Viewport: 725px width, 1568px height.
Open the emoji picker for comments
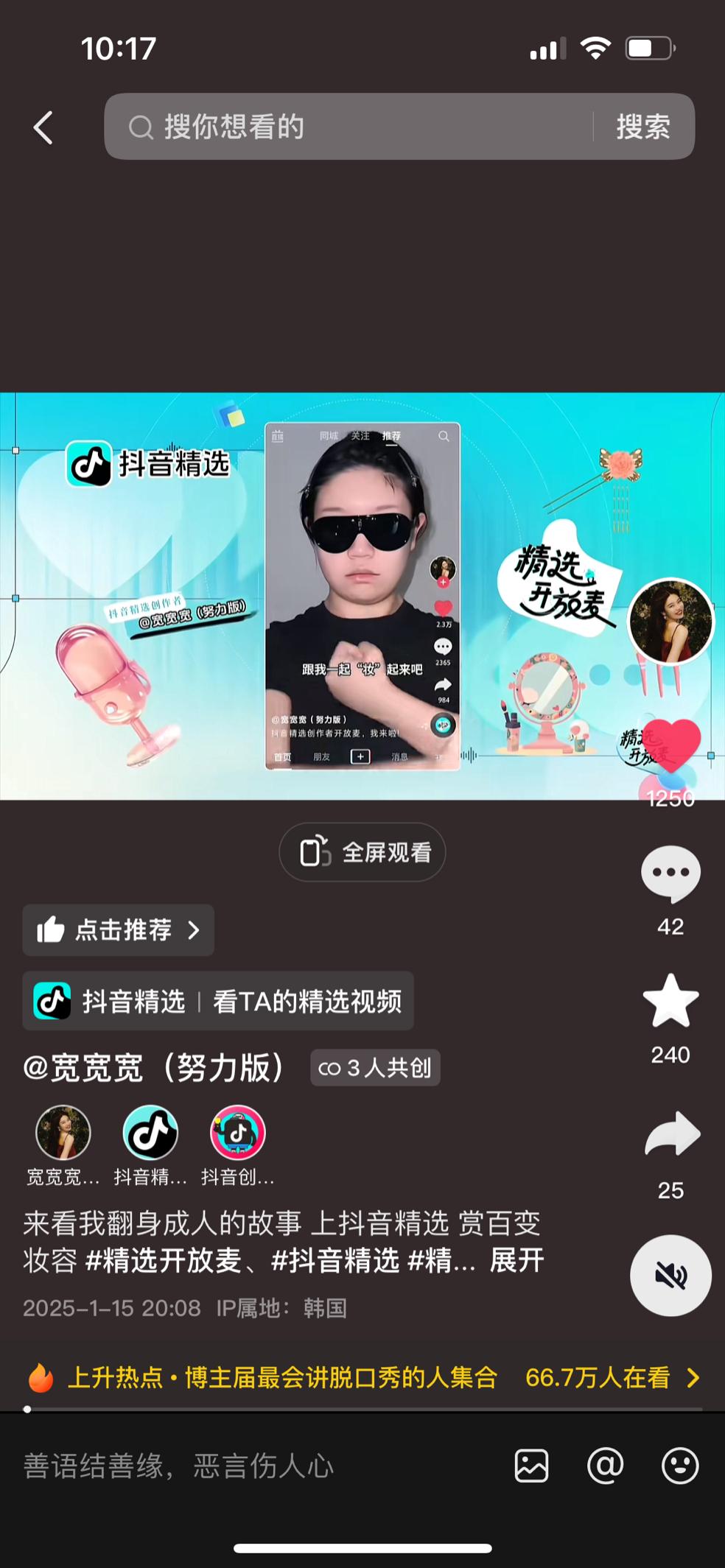(x=679, y=1466)
